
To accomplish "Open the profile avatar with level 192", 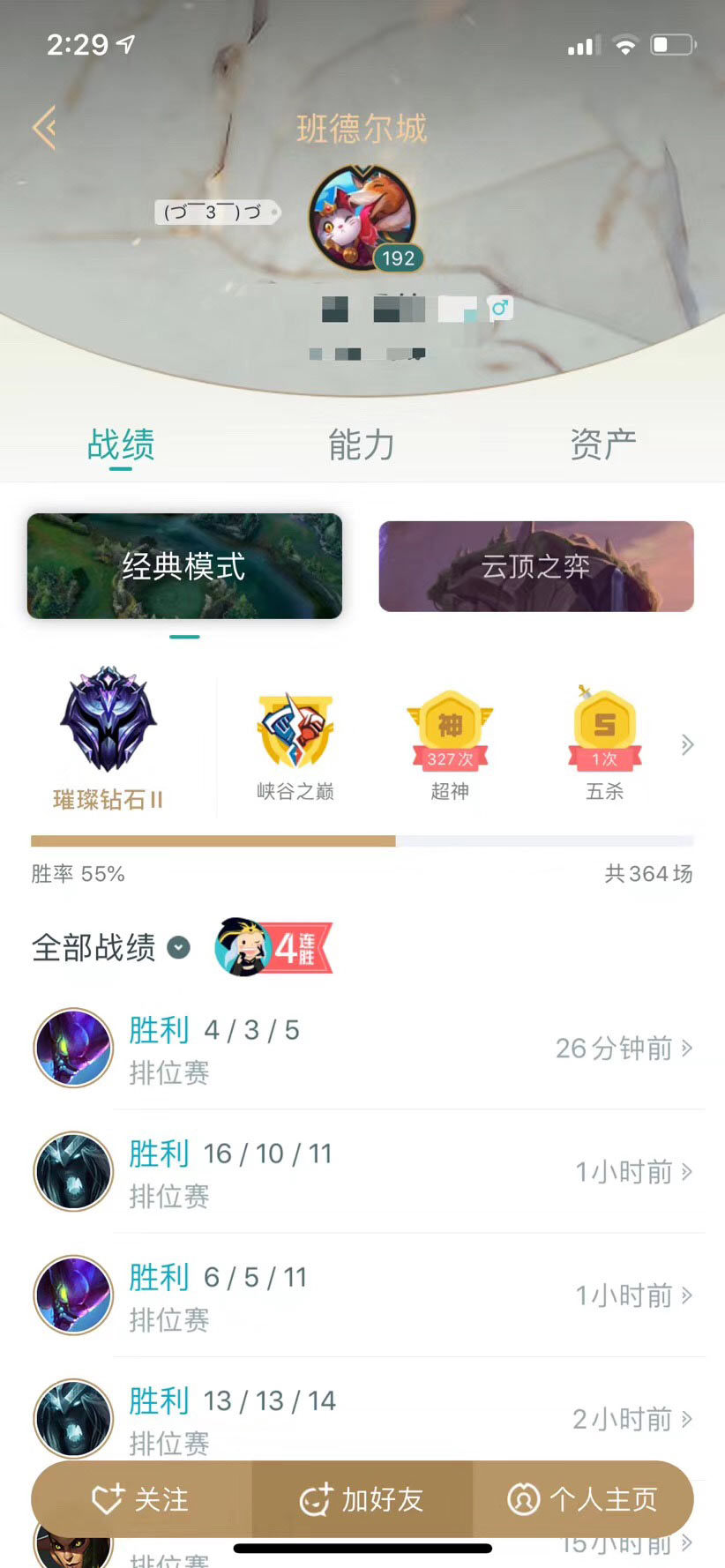I will [362, 218].
